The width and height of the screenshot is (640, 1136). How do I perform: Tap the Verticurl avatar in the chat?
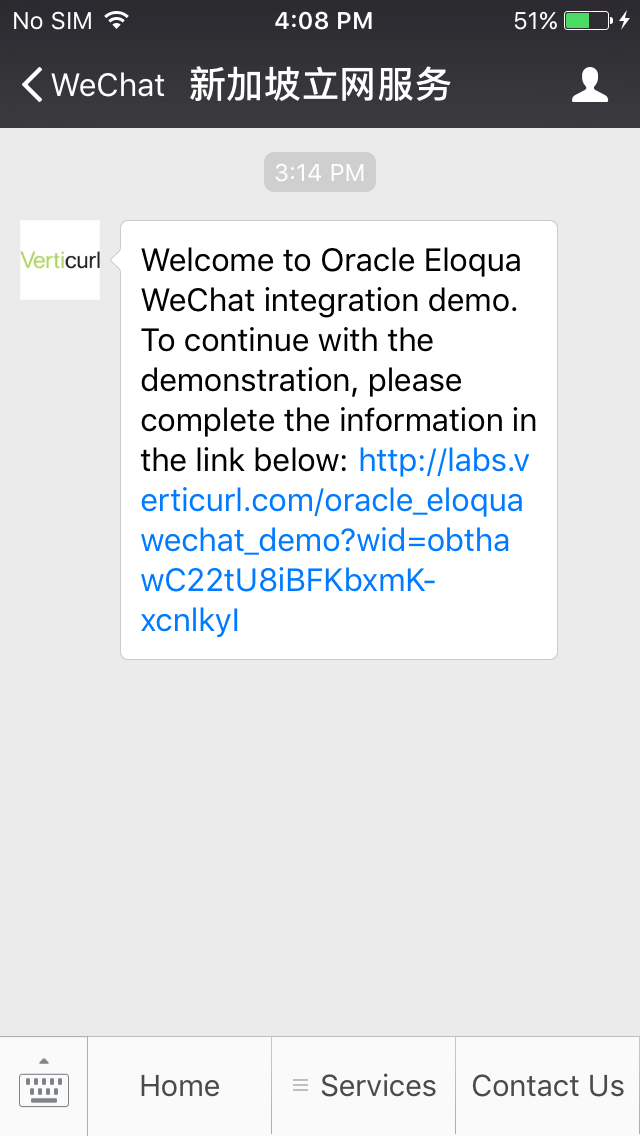60,260
